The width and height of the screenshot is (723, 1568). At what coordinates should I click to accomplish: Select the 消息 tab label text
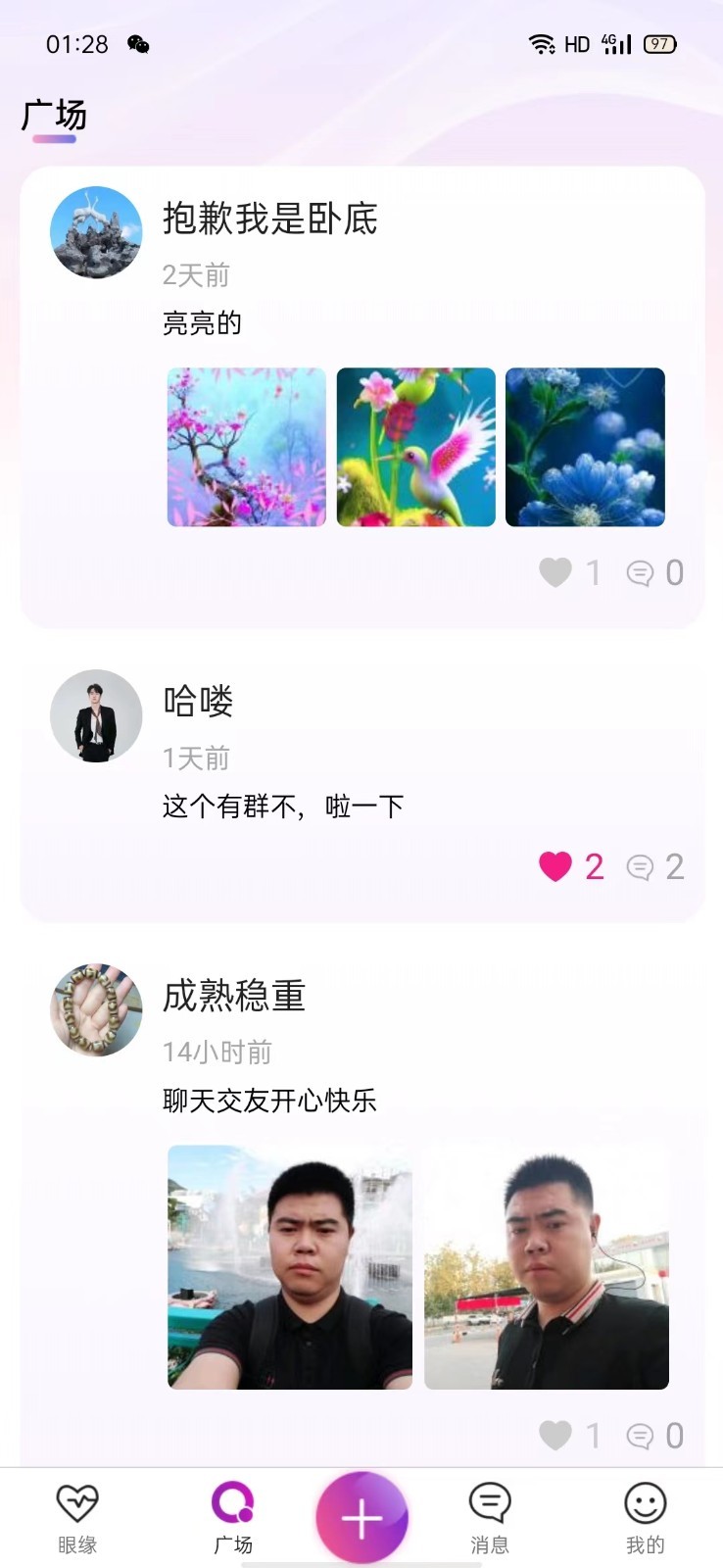point(489,1543)
